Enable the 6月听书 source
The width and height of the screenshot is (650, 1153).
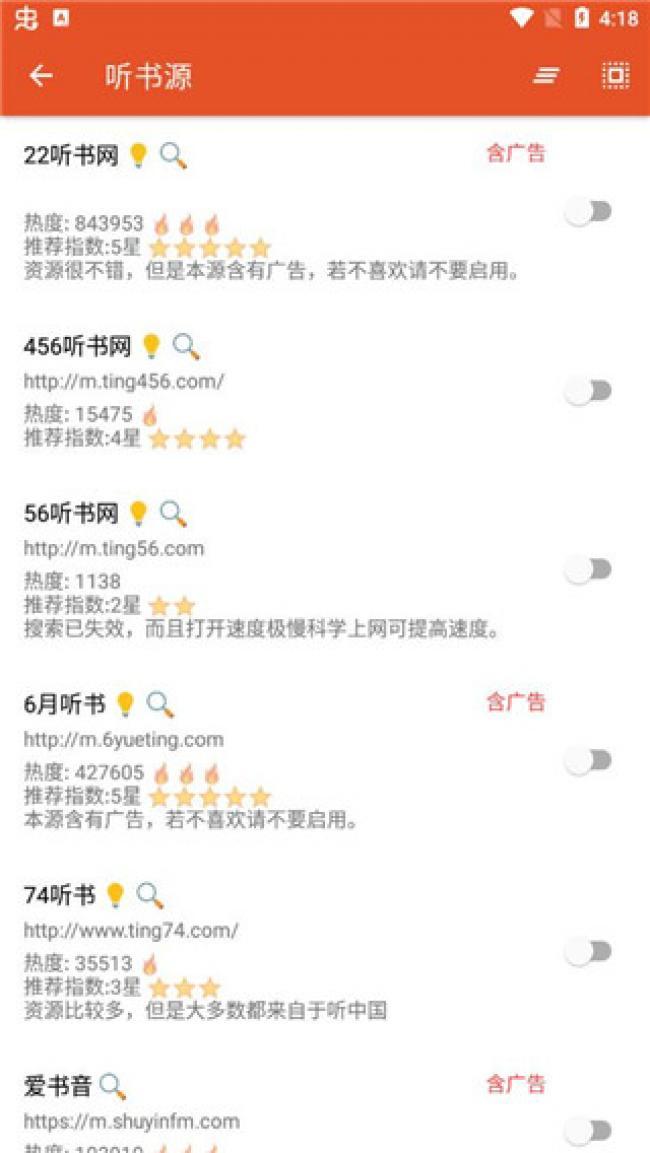pos(588,761)
